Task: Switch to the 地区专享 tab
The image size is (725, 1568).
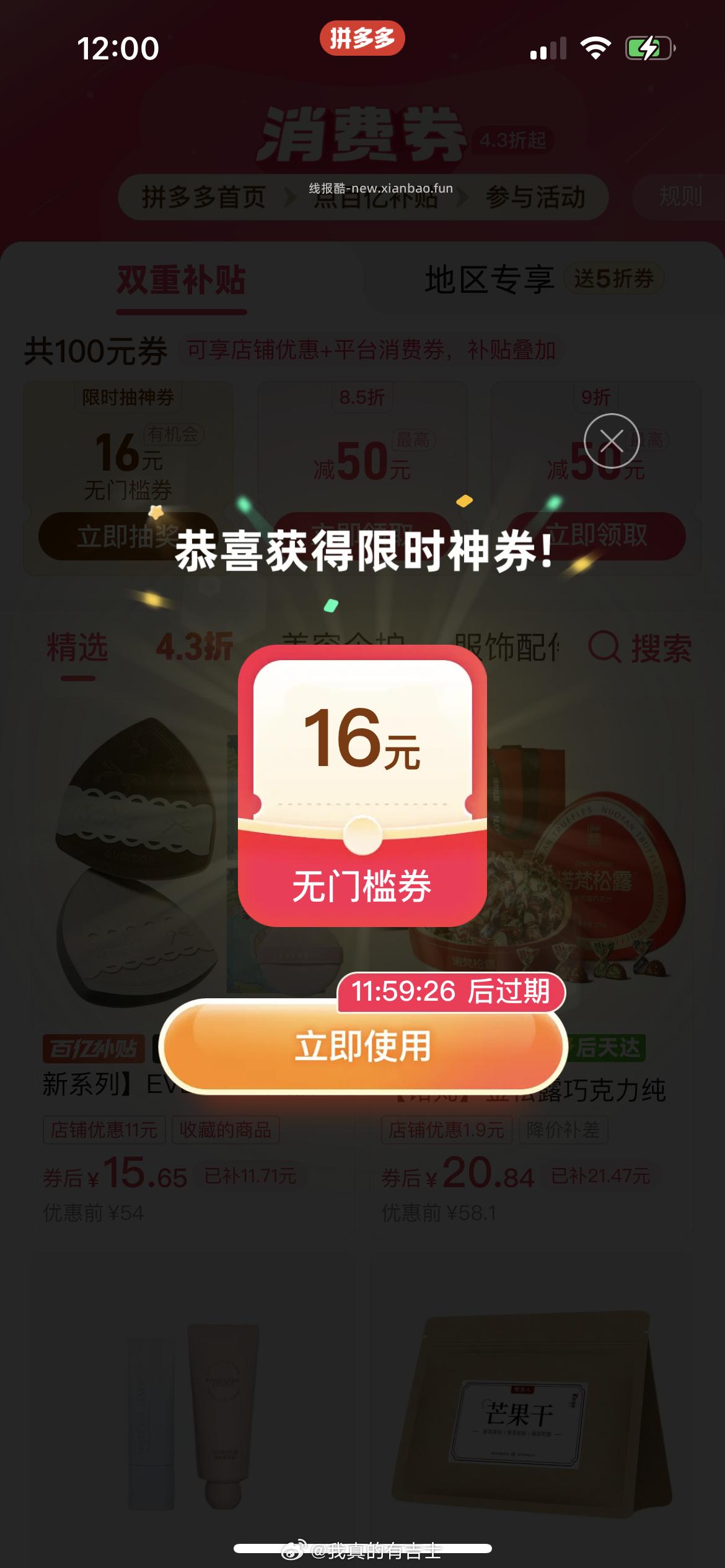Action: click(490, 279)
